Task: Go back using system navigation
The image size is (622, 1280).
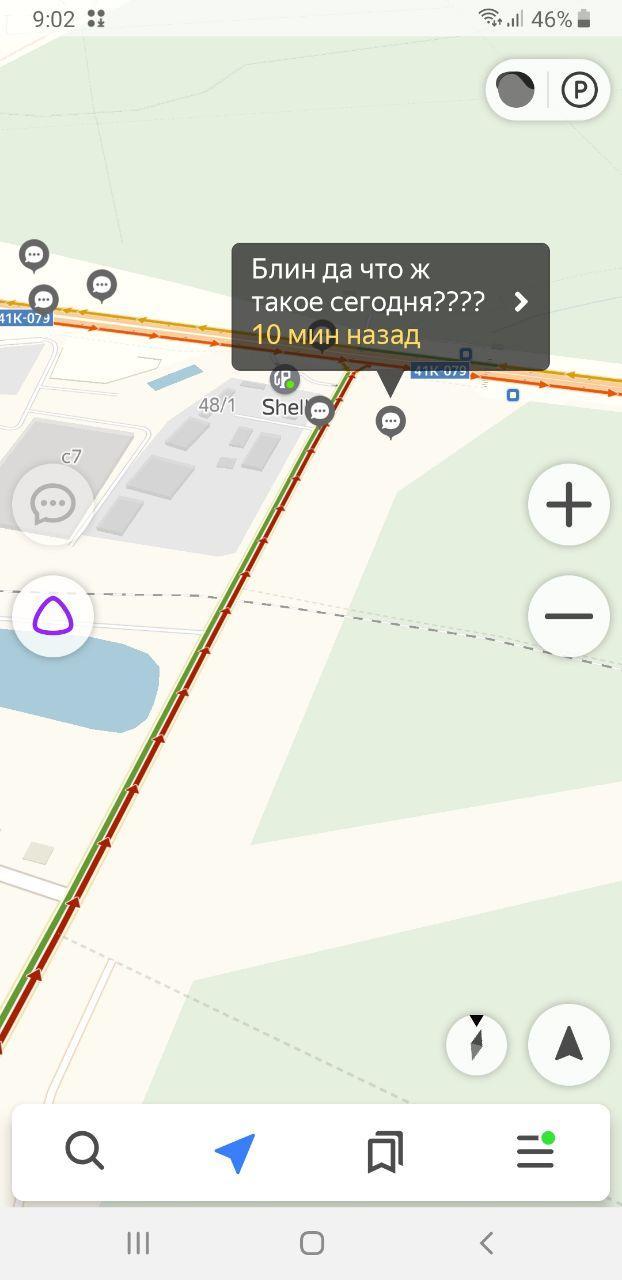Action: point(486,1243)
